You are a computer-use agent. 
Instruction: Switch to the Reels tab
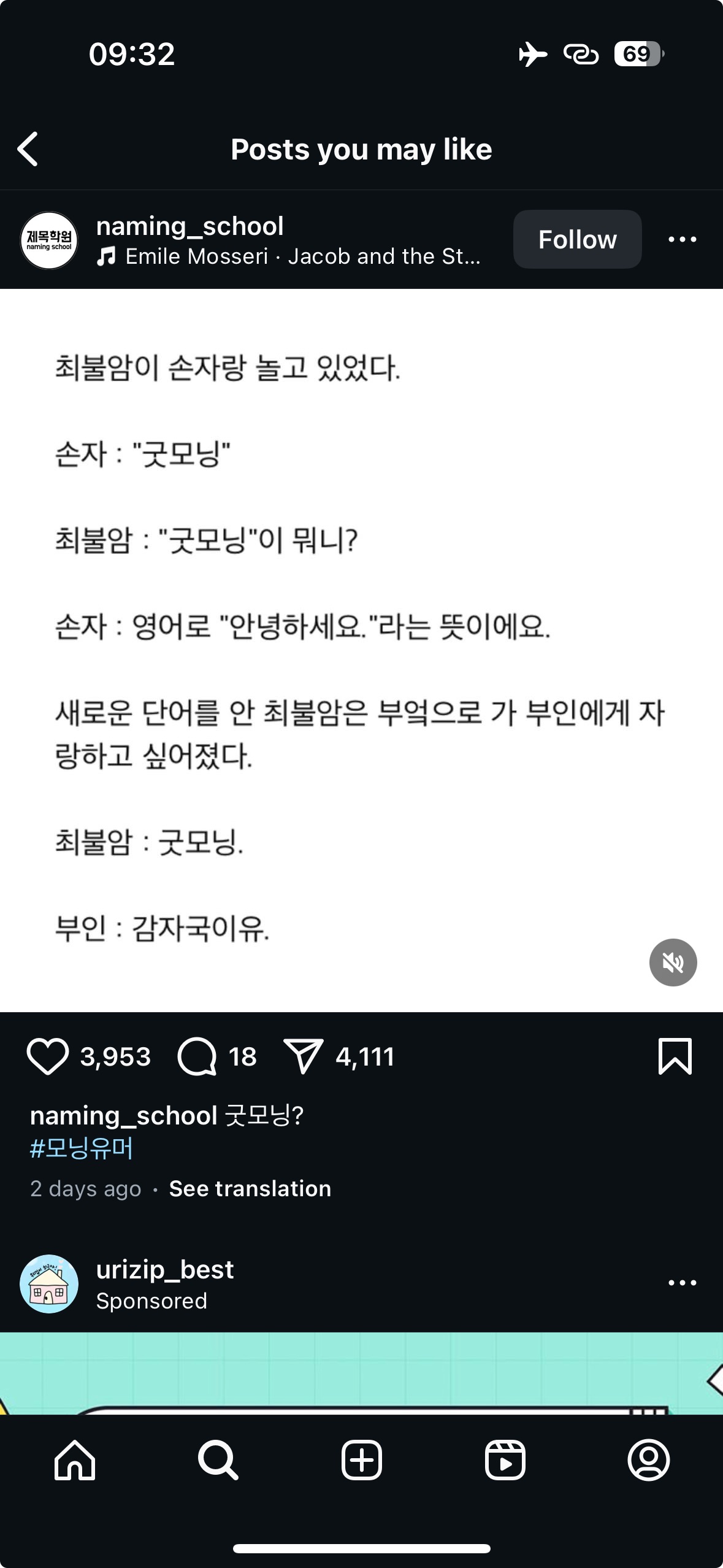click(505, 1460)
